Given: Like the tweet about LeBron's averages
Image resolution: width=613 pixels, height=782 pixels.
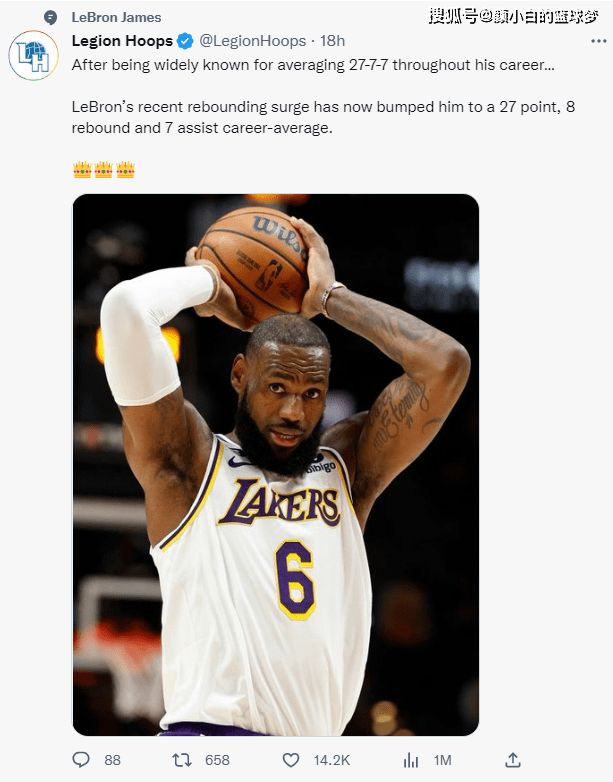Looking at the screenshot, I should click(x=291, y=760).
